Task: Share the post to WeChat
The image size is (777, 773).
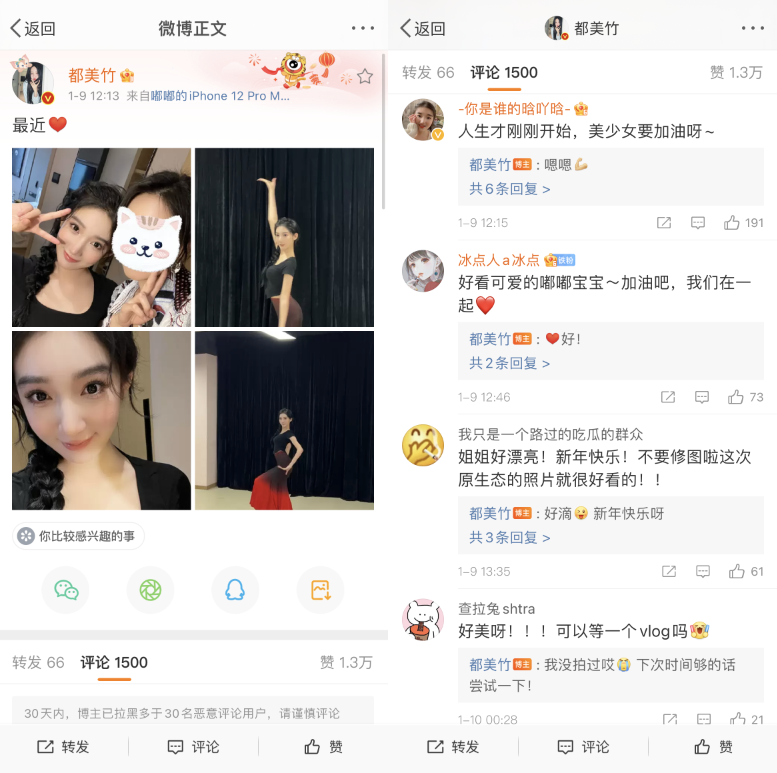Action: pyautogui.click(x=65, y=590)
